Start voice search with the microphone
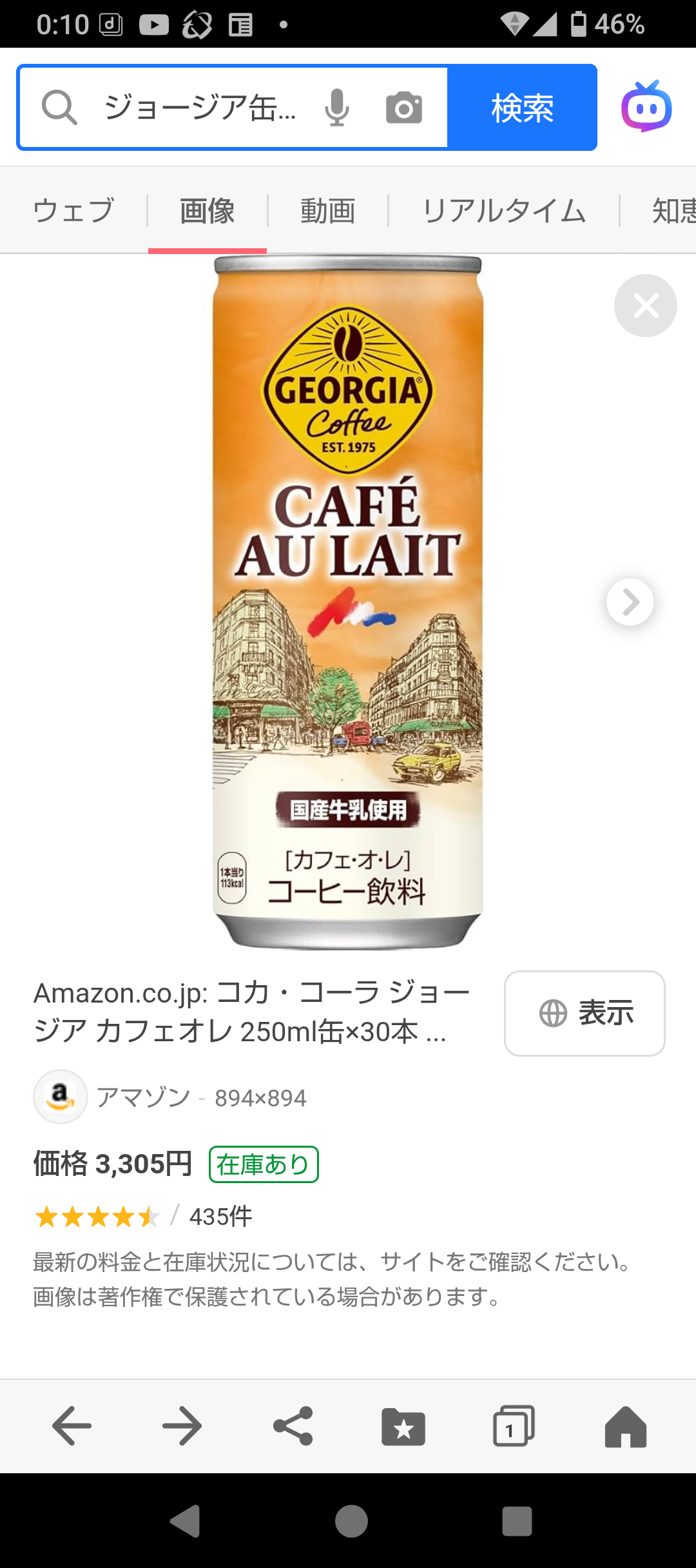This screenshot has height=1568, width=696. point(336,107)
